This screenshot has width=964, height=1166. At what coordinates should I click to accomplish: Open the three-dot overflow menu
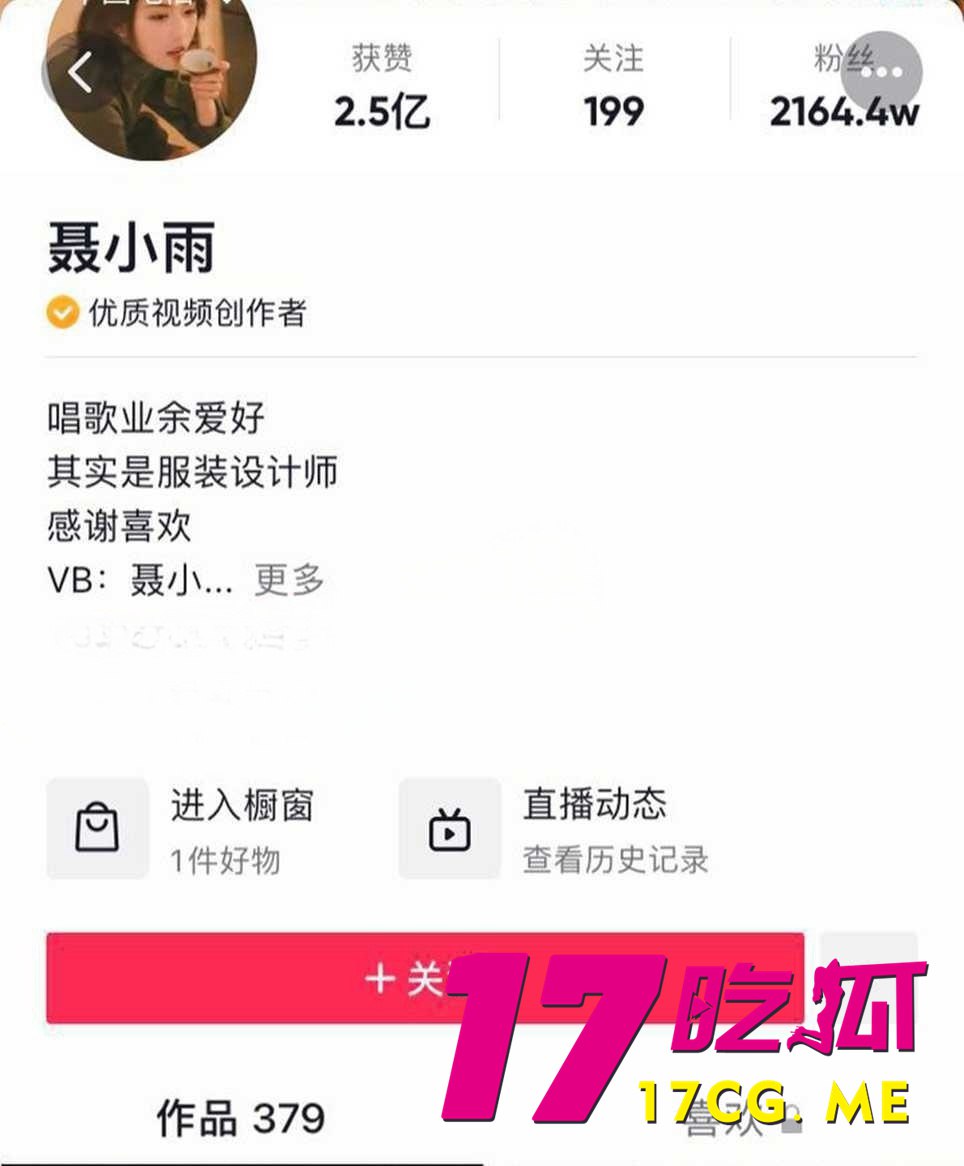(x=880, y=72)
